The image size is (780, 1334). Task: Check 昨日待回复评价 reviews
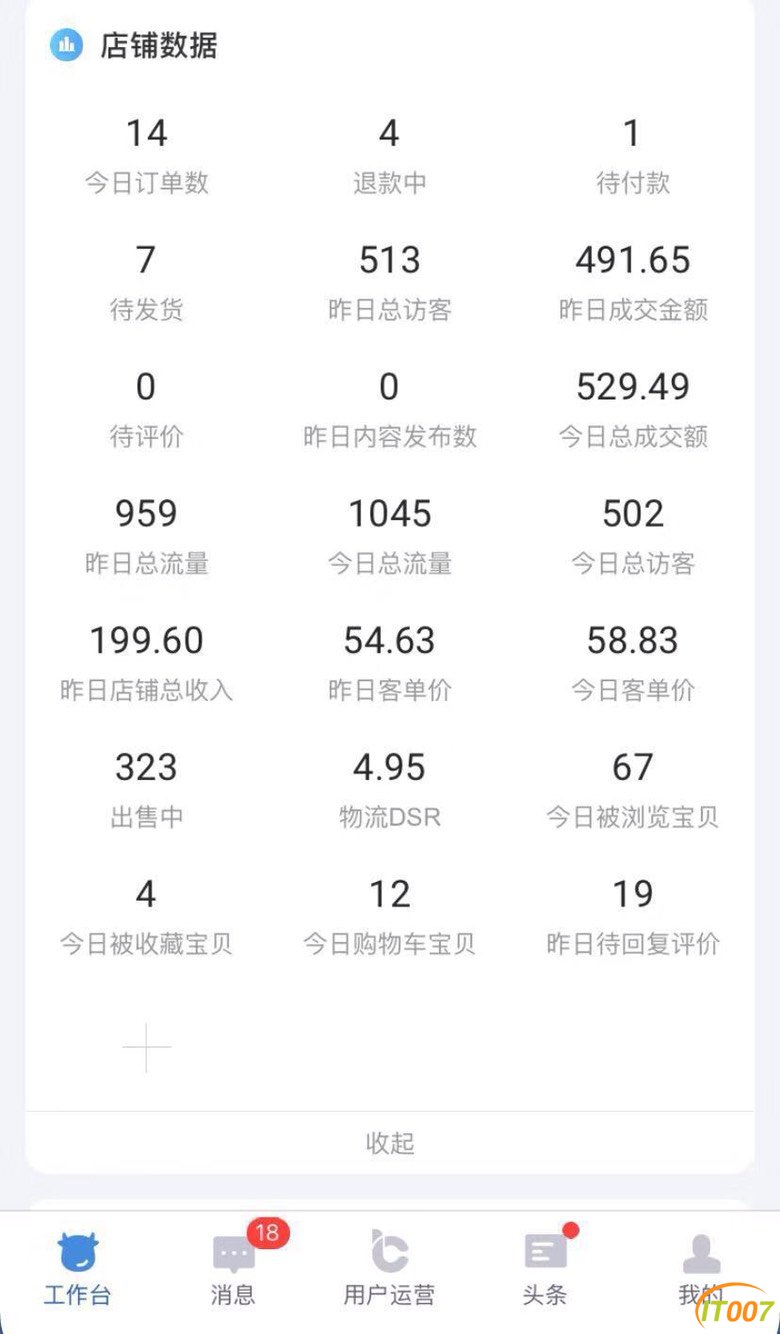pos(633,916)
